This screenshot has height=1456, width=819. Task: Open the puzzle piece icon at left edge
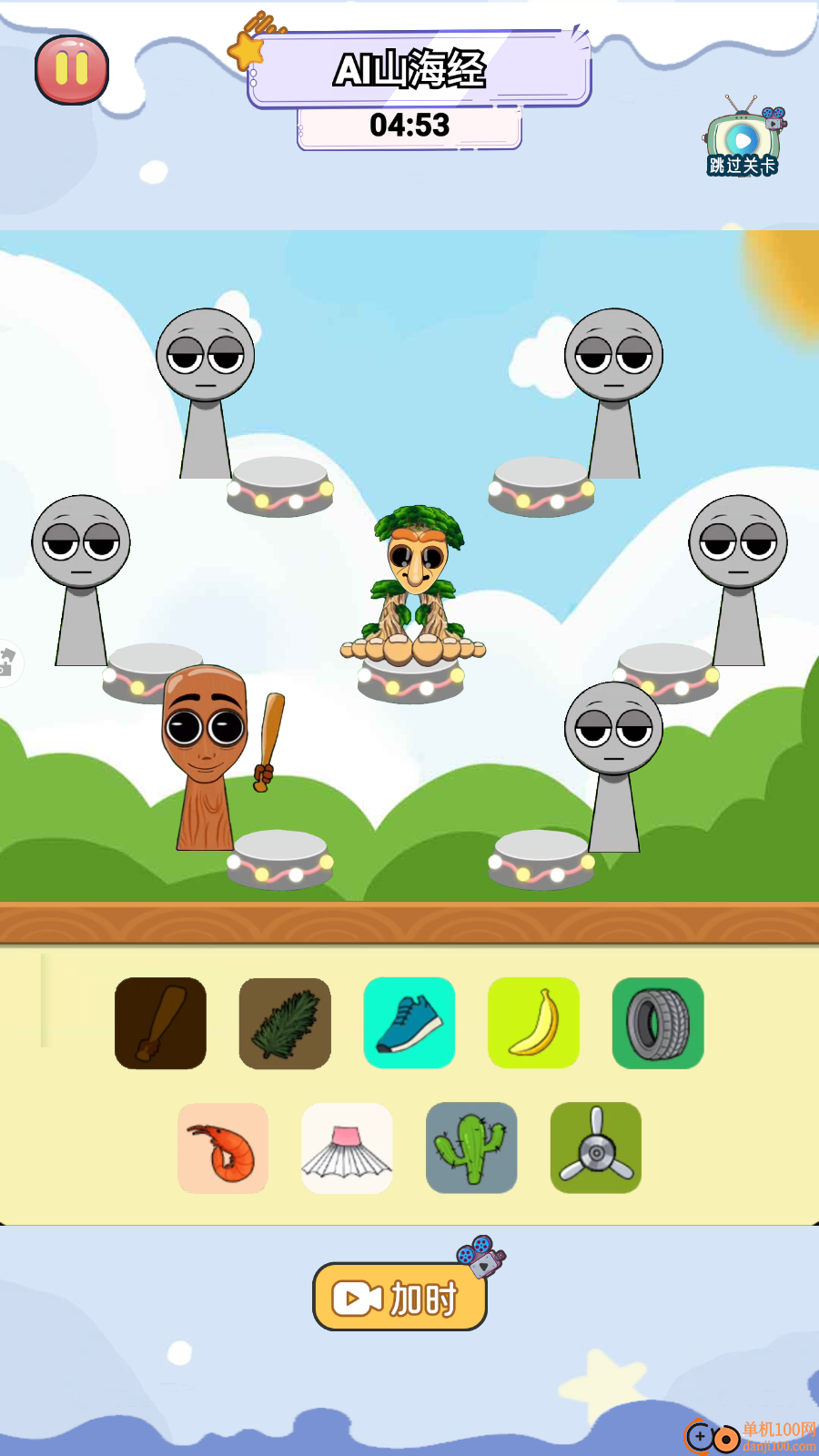(x=7, y=662)
